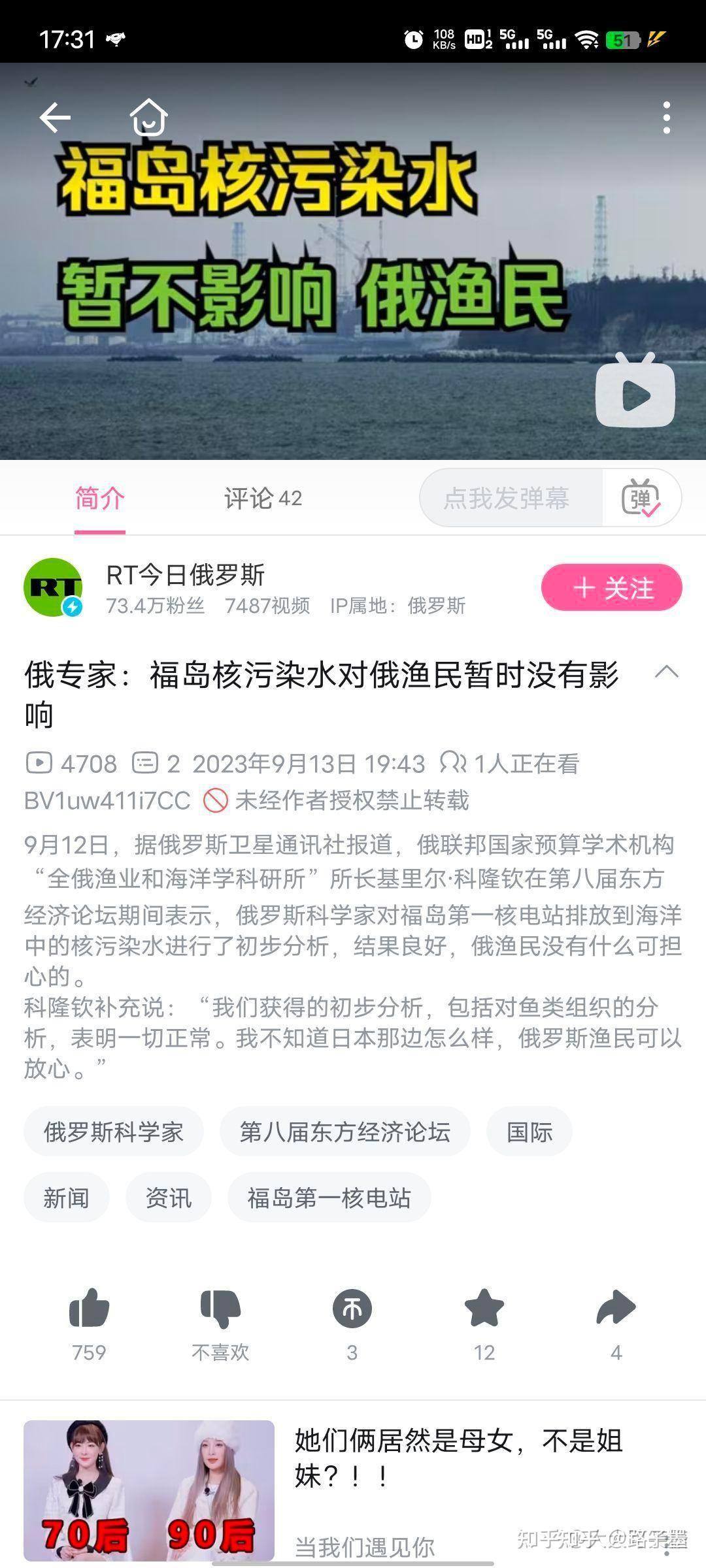Toggle the 弹 danmaku display switch
This screenshot has height=1568, width=706.
point(641,498)
